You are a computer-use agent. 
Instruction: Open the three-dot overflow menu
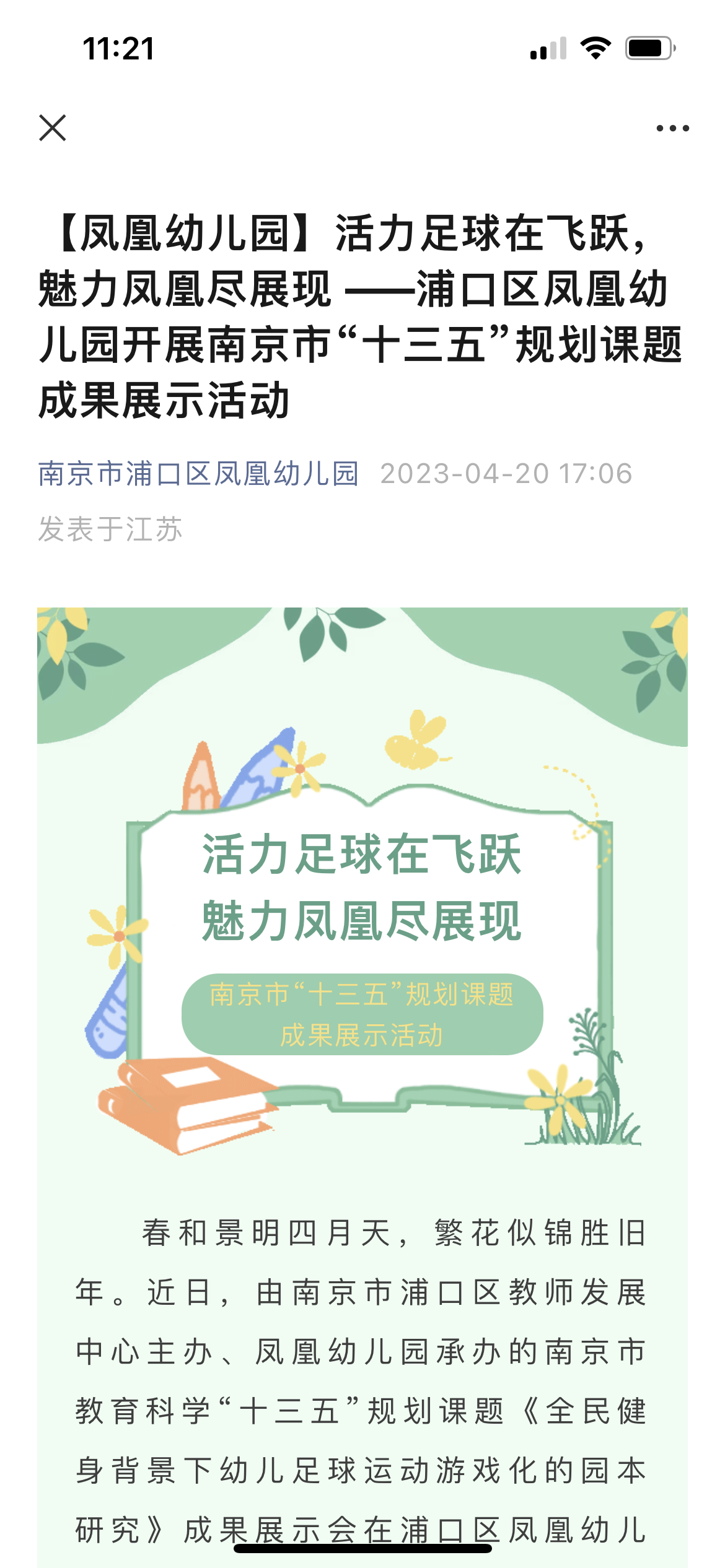[x=672, y=128]
